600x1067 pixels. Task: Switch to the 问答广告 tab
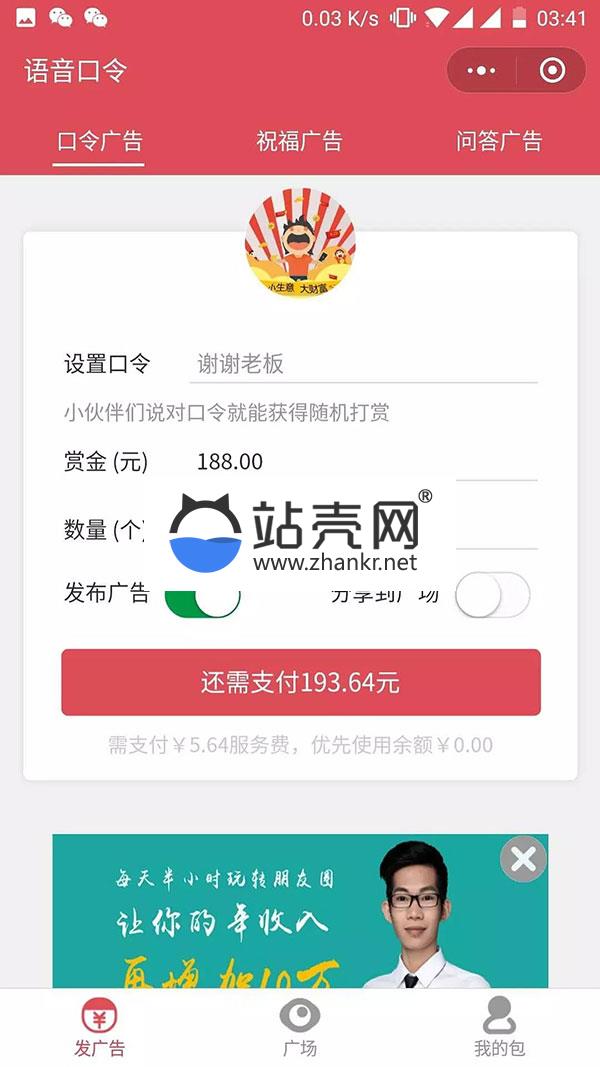499,141
